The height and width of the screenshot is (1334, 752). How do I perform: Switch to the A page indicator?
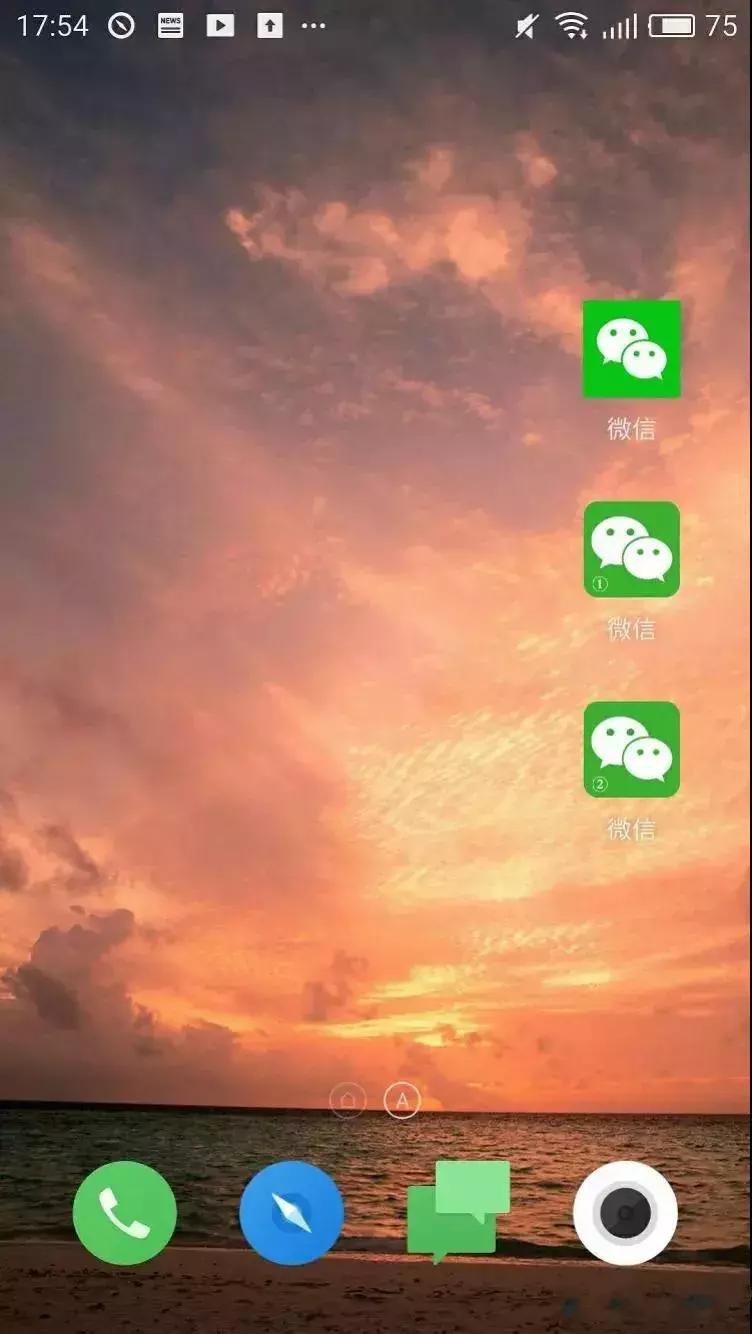(402, 1101)
